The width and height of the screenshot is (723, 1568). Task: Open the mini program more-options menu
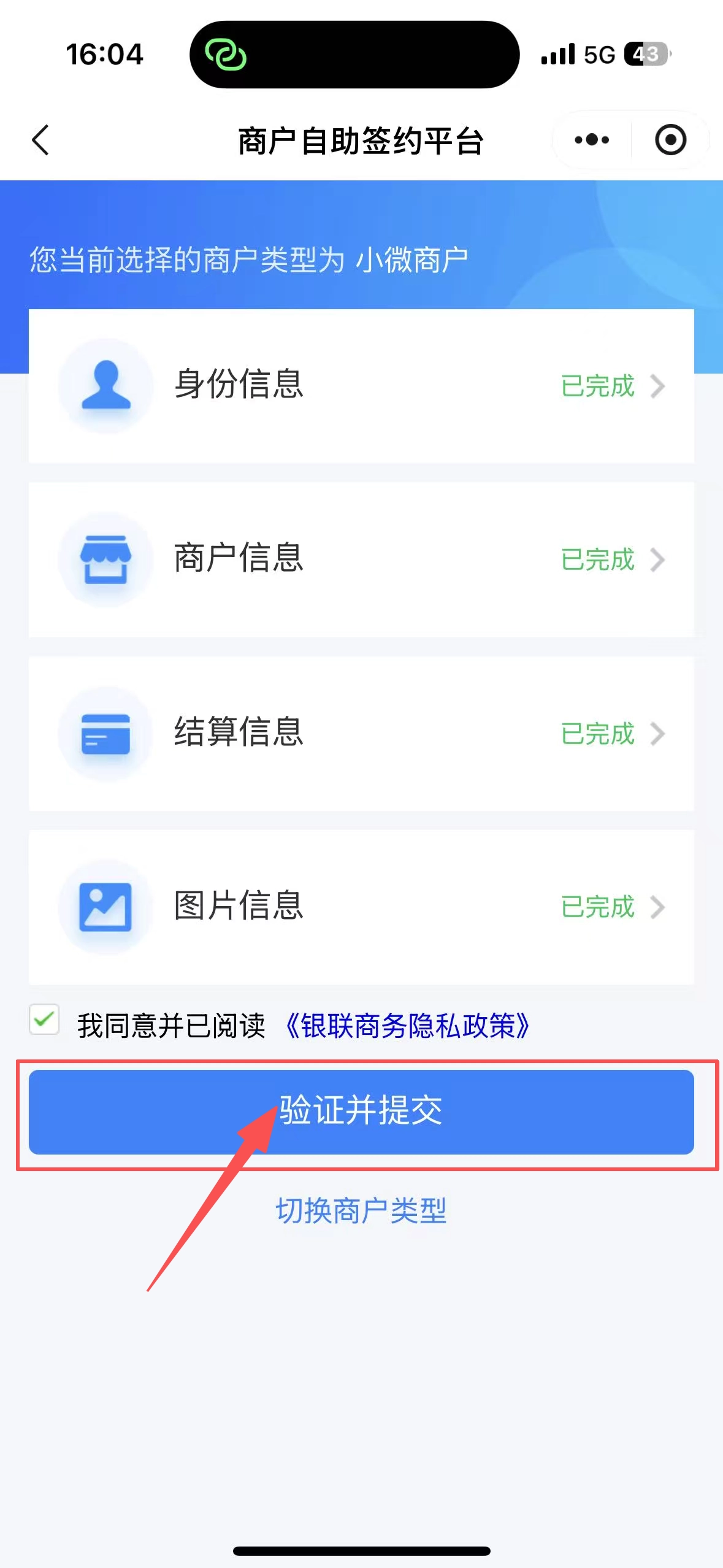tap(592, 140)
